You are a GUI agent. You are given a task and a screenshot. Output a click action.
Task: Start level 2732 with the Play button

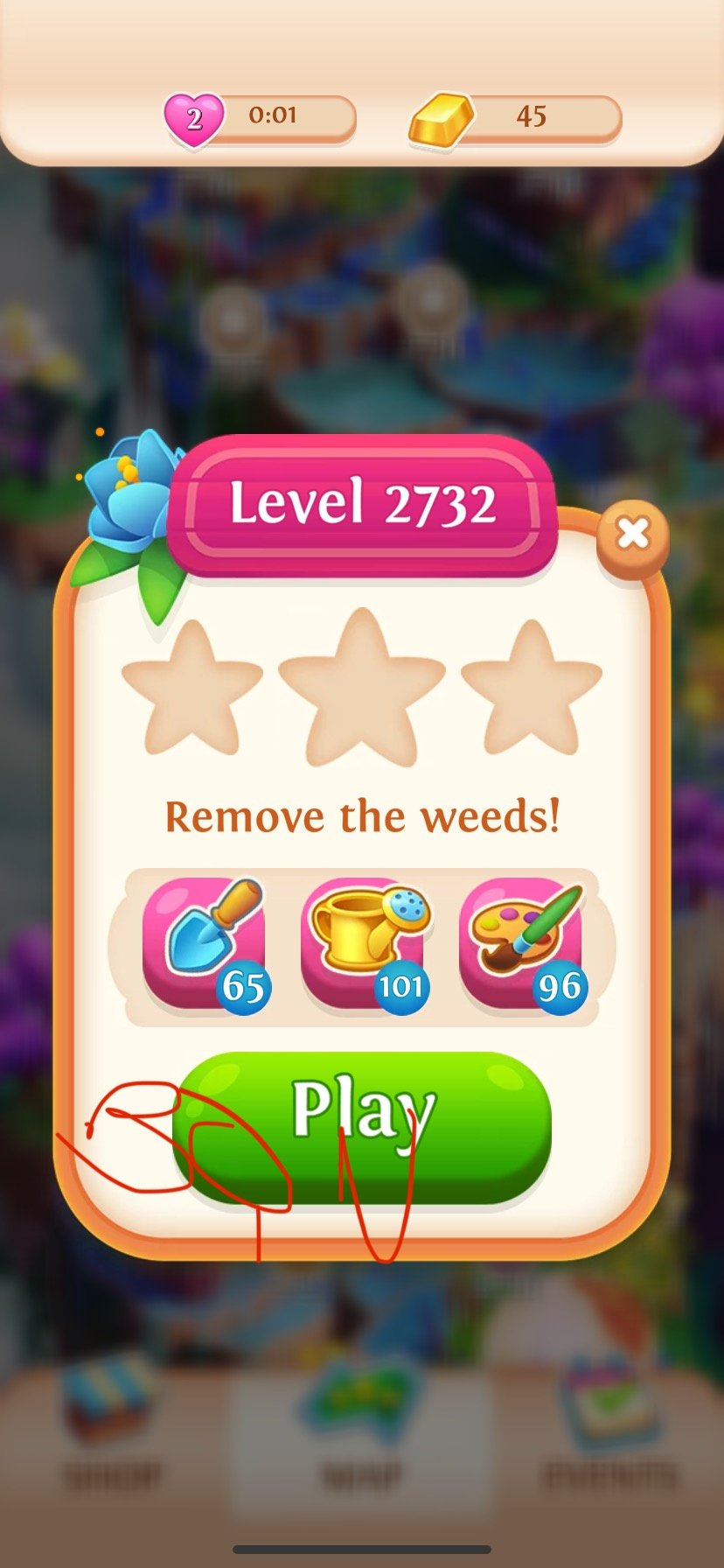tap(362, 1127)
